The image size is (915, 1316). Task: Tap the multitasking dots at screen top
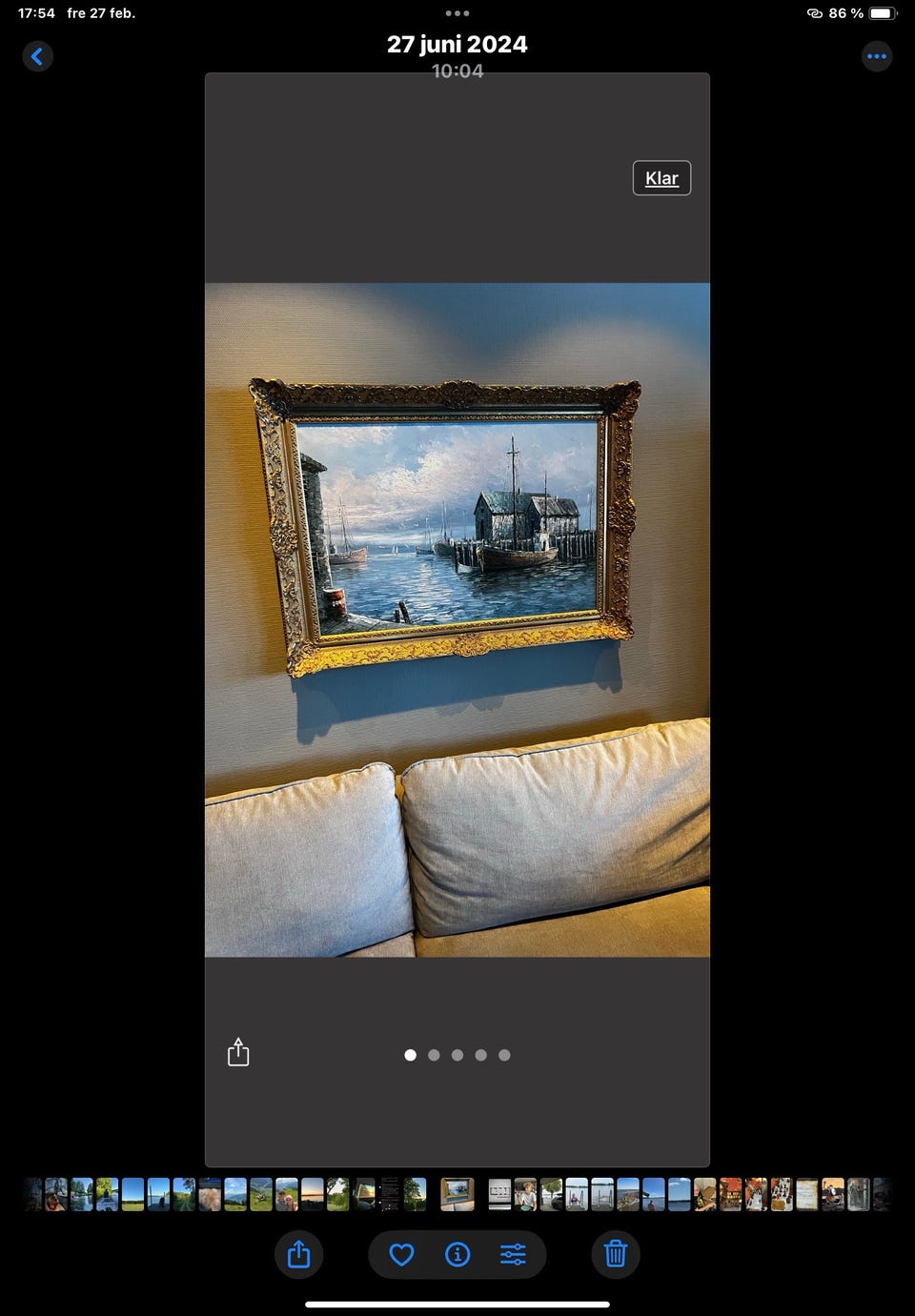[x=457, y=13]
